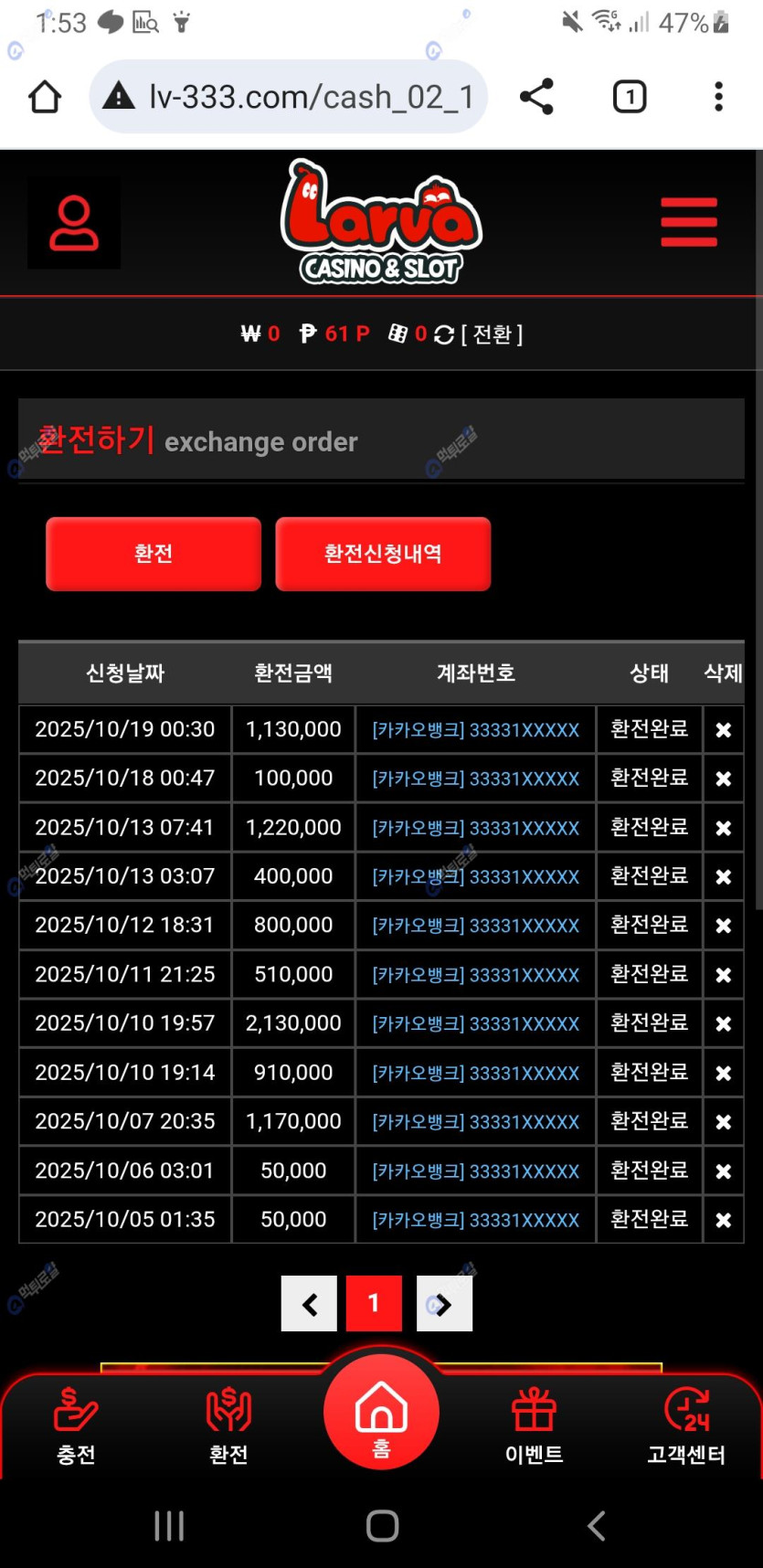763x1568 pixels.
Task: Share this page from the browser
Action: (x=536, y=97)
